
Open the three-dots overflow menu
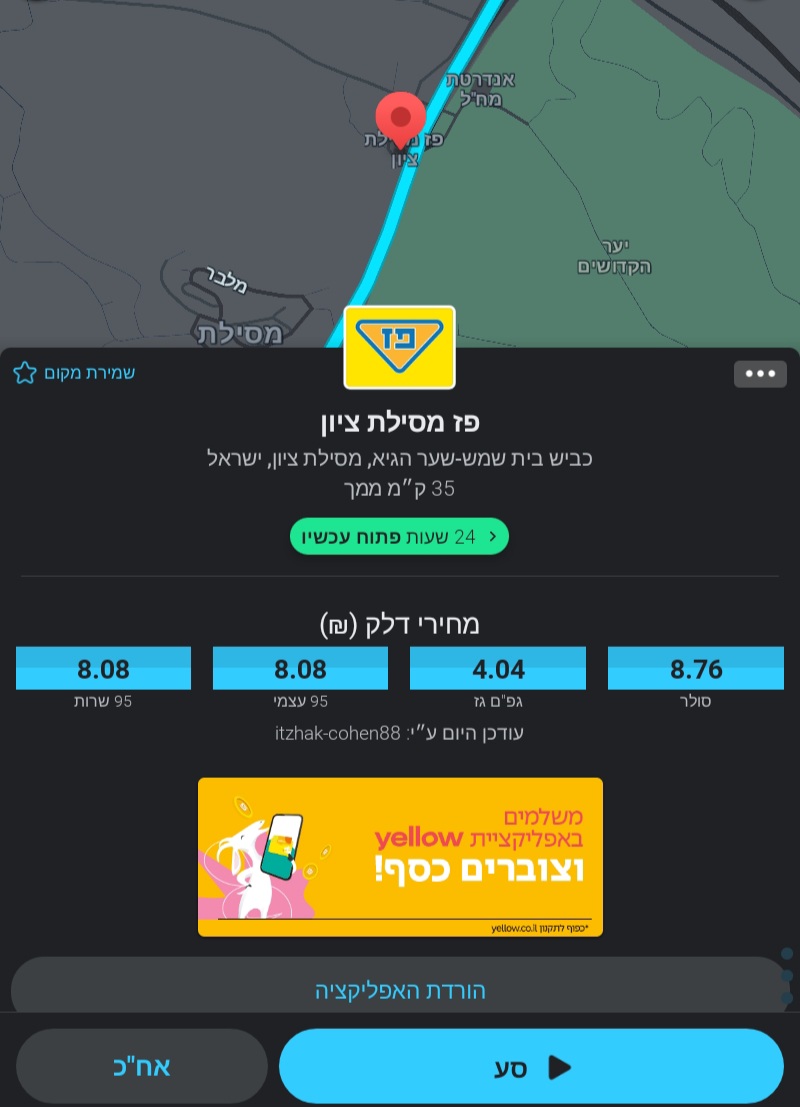(760, 373)
